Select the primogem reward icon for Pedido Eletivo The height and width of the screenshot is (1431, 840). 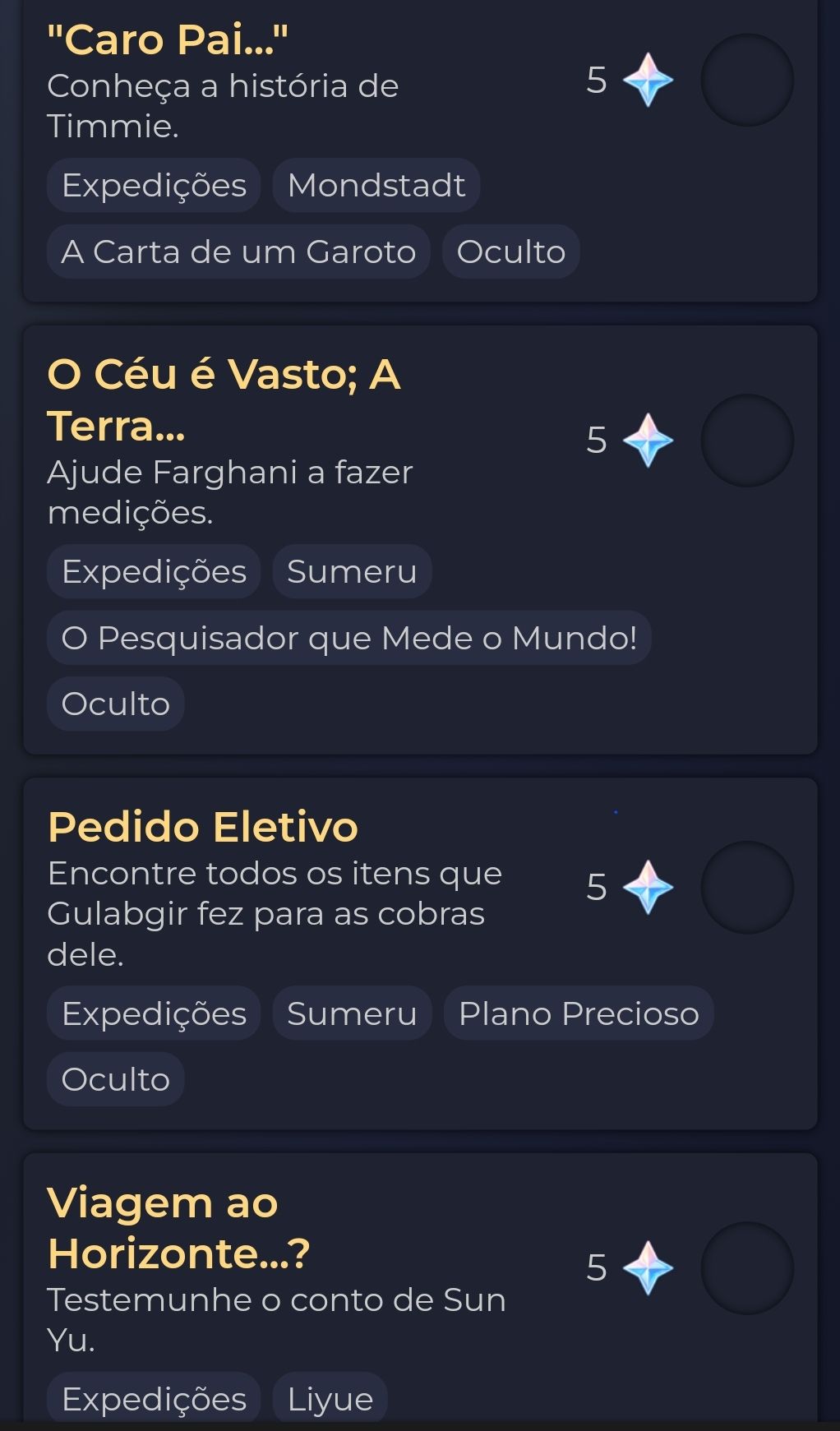tap(648, 887)
